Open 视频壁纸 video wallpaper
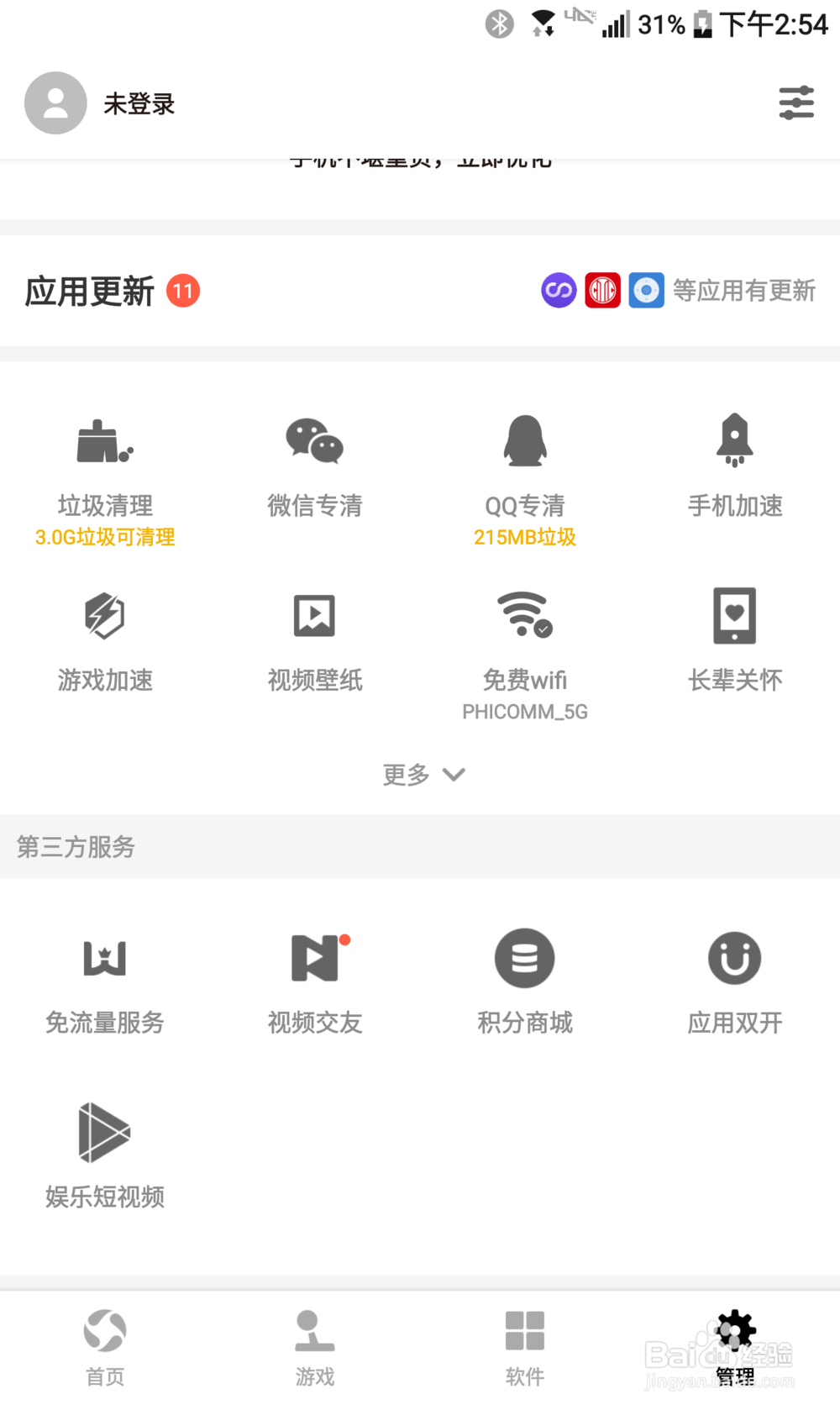The width and height of the screenshot is (840, 1410). [x=315, y=637]
